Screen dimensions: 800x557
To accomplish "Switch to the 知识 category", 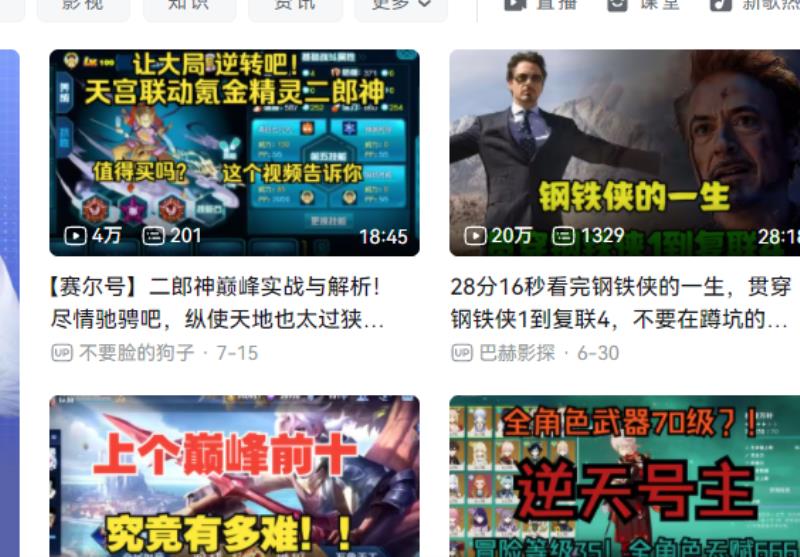I will coord(189,5).
